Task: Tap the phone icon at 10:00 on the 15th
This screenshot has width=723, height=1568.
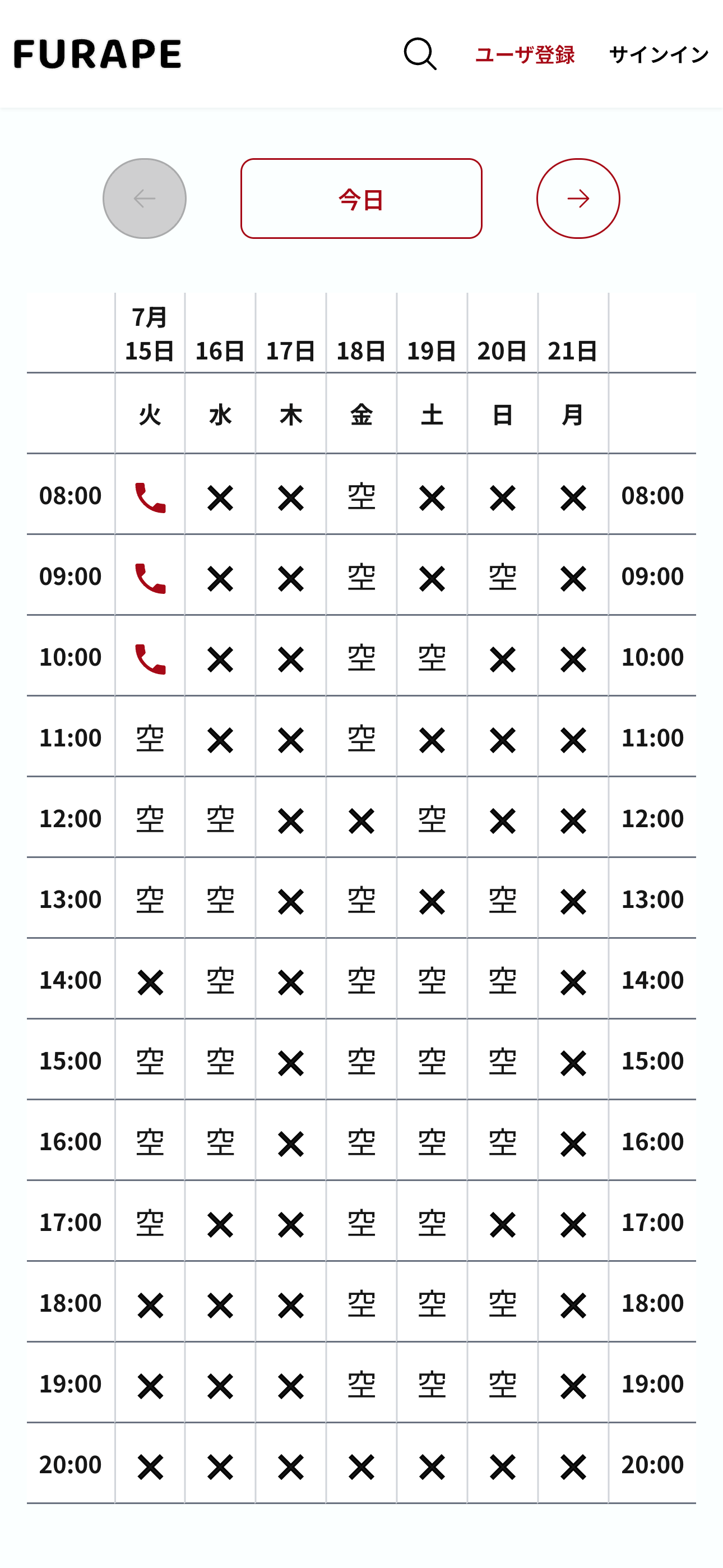Action: (150, 658)
